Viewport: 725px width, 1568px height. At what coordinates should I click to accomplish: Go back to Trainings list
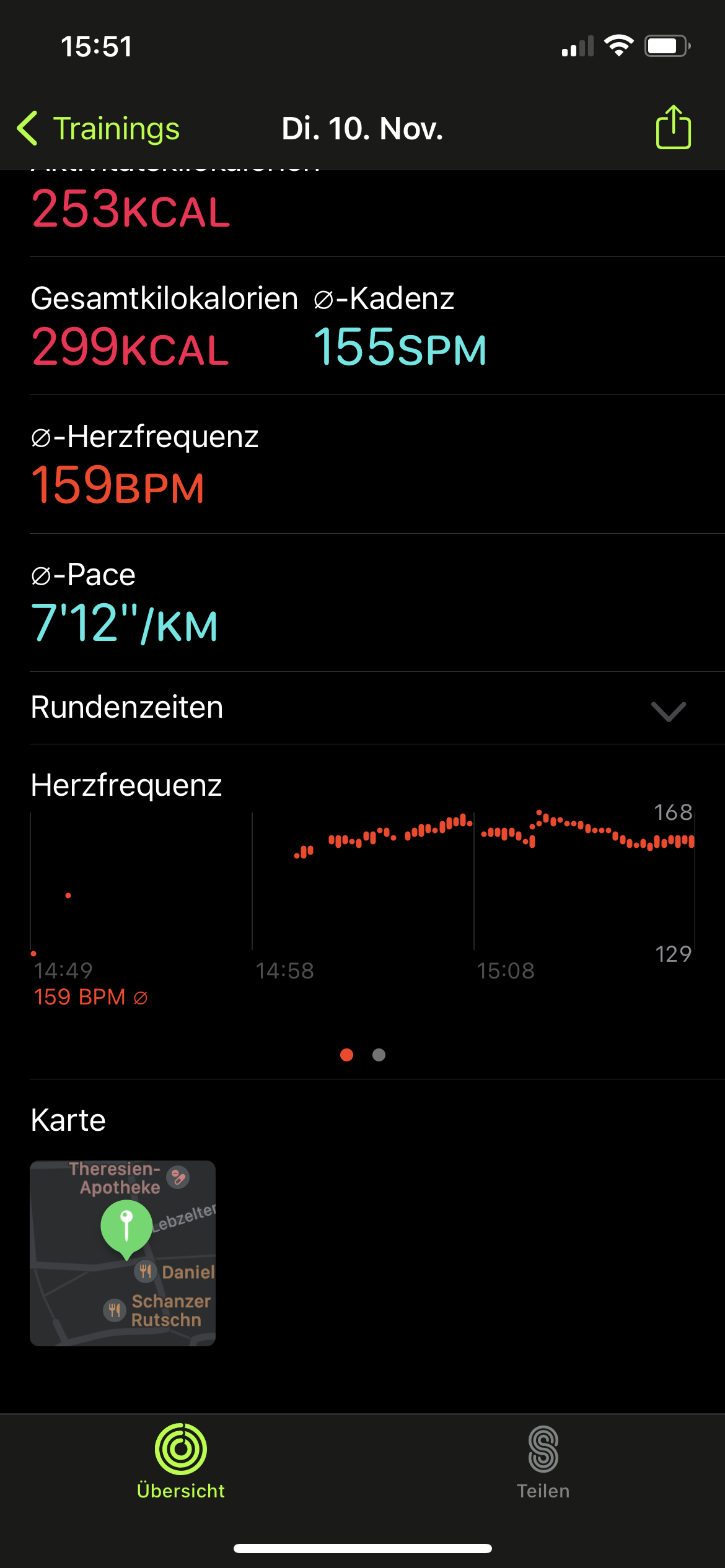[x=99, y=129]
